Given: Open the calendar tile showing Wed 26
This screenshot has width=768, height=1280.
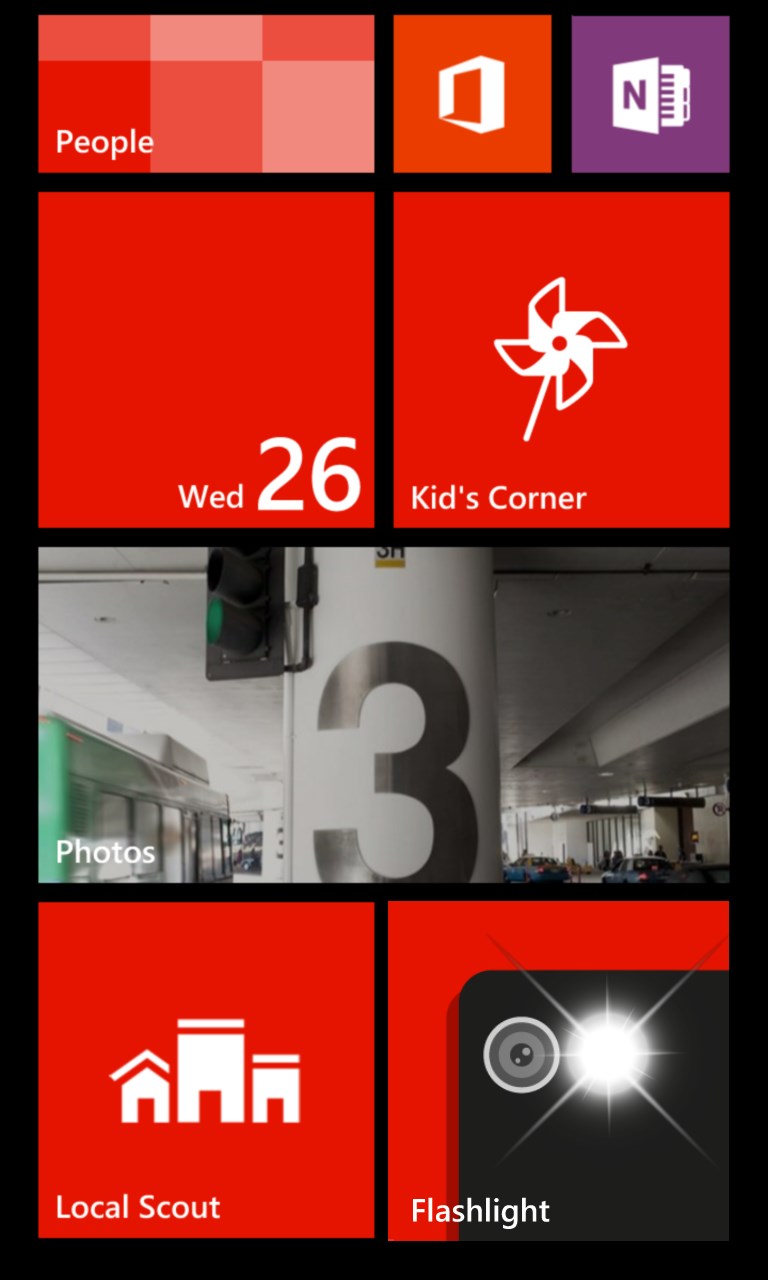Looking at the screenshot, I should 206,360.
